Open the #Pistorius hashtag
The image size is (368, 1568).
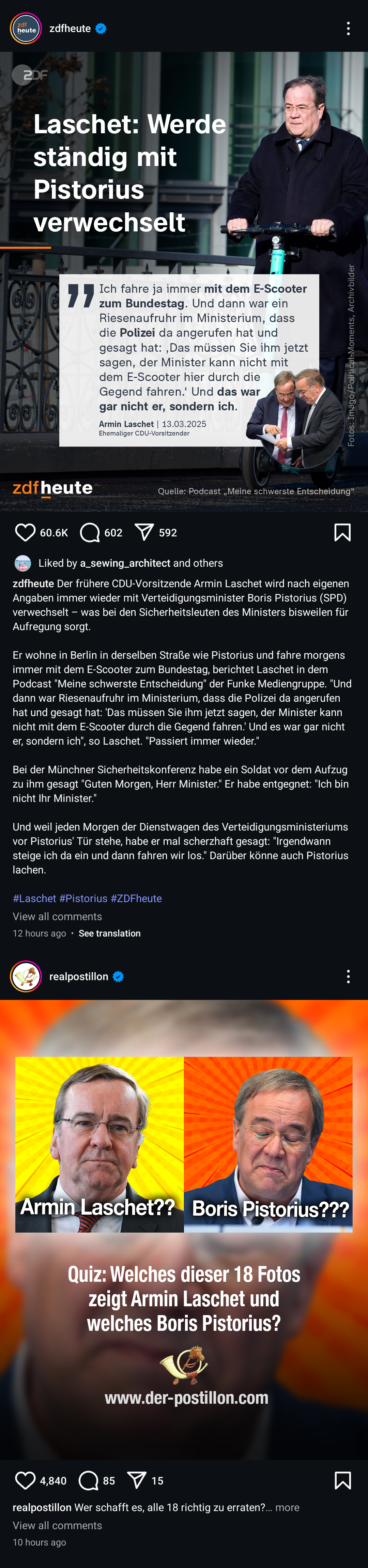[x=83, y=898]
